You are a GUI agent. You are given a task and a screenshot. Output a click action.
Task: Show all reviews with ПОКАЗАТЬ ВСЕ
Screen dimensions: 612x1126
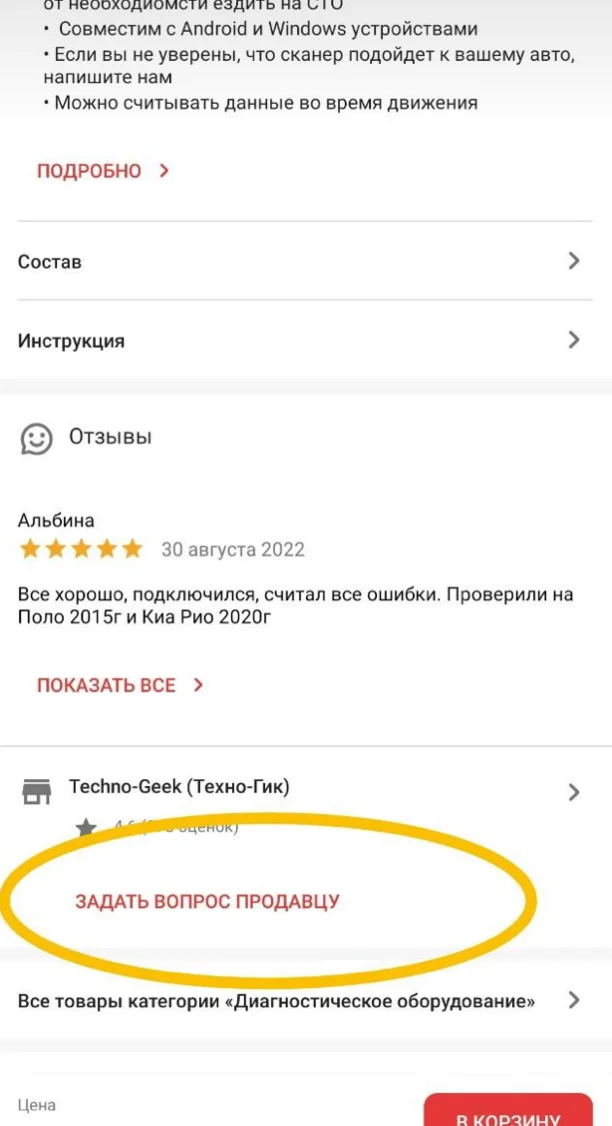point(119,685)
